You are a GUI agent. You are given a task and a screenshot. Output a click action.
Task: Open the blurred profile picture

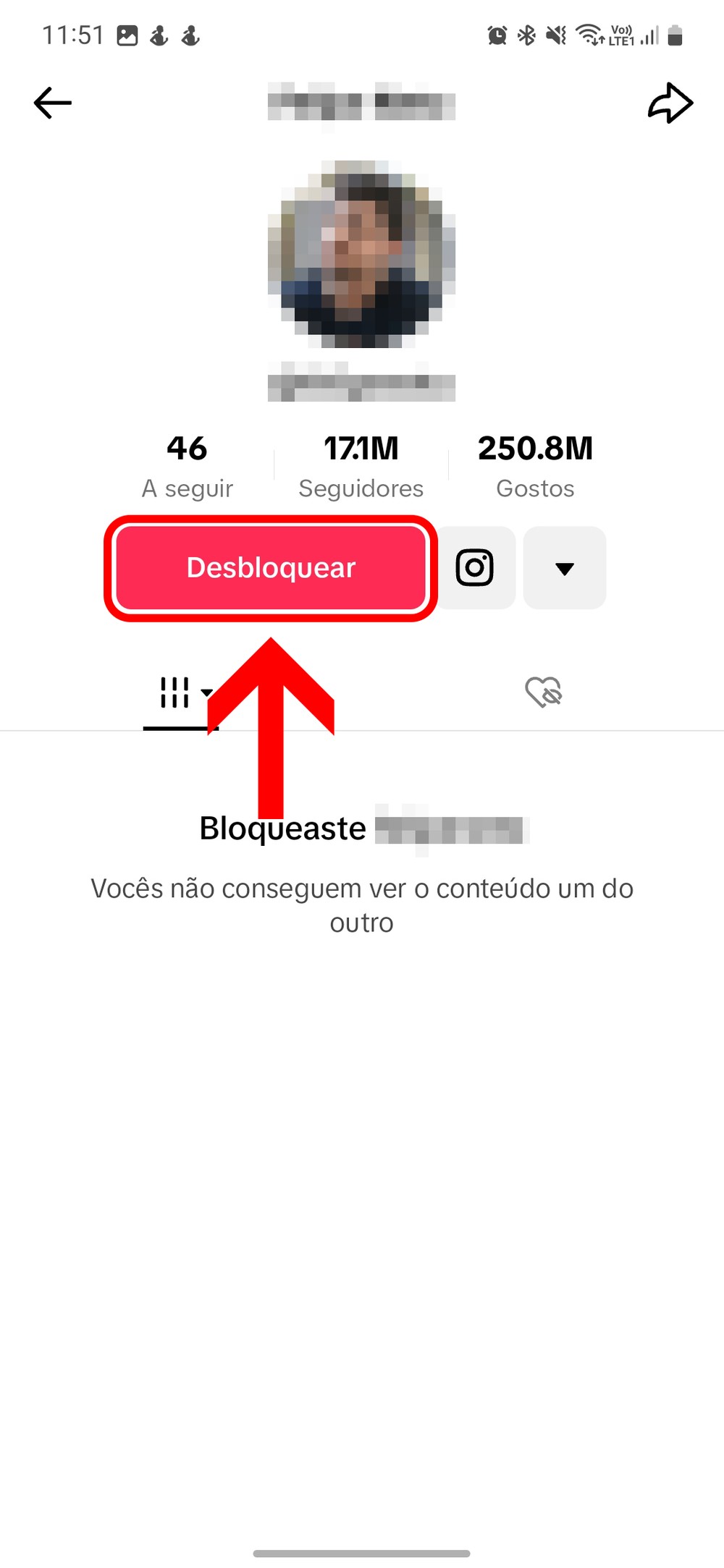361,254
